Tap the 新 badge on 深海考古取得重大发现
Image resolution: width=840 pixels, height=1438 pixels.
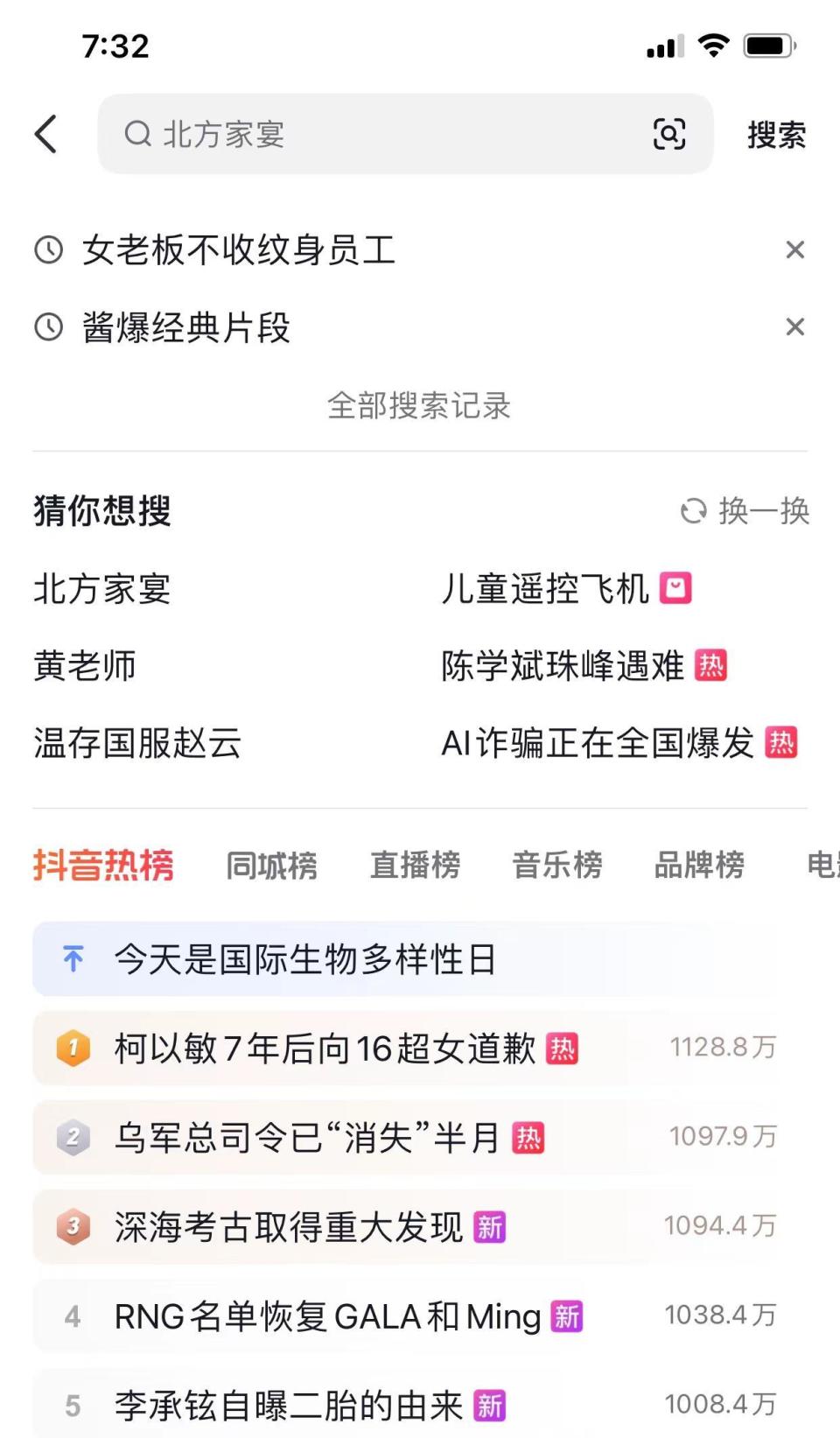[491, 1226]
